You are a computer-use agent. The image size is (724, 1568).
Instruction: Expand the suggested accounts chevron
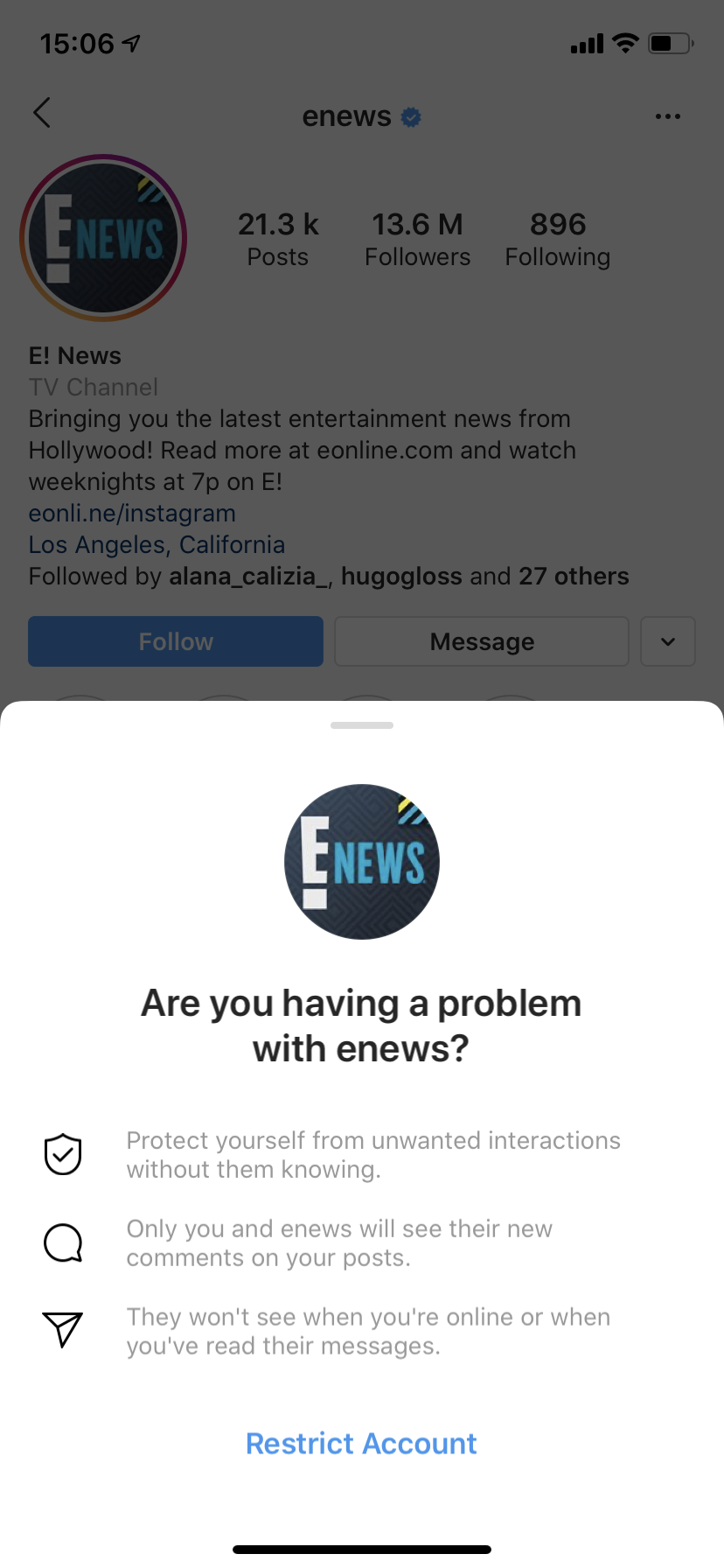[668, 641]
